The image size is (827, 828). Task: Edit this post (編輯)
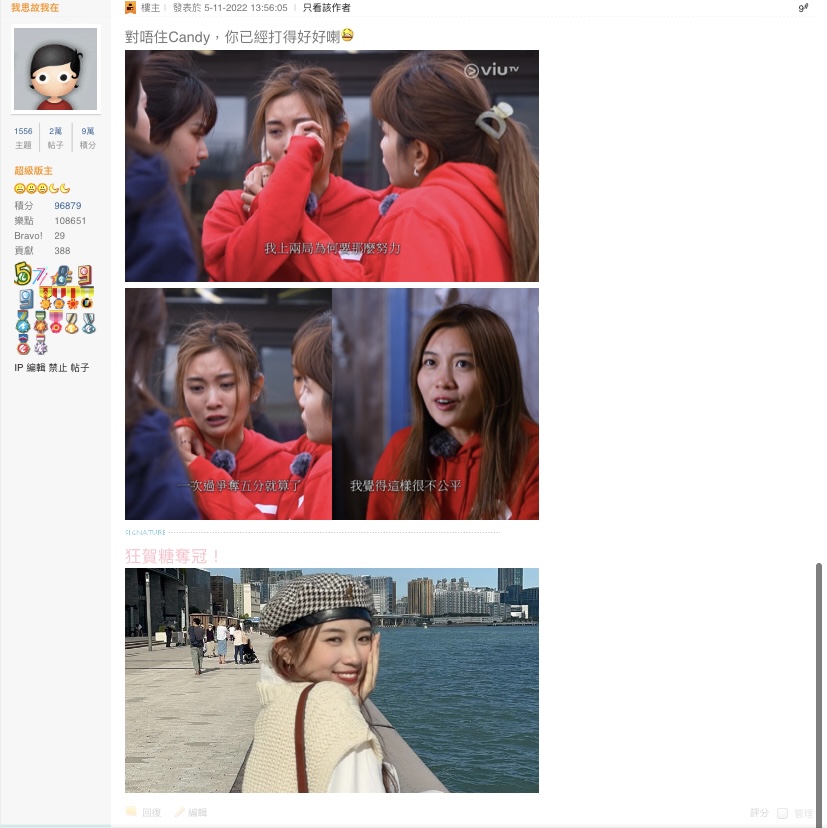[x=197, y=813]
